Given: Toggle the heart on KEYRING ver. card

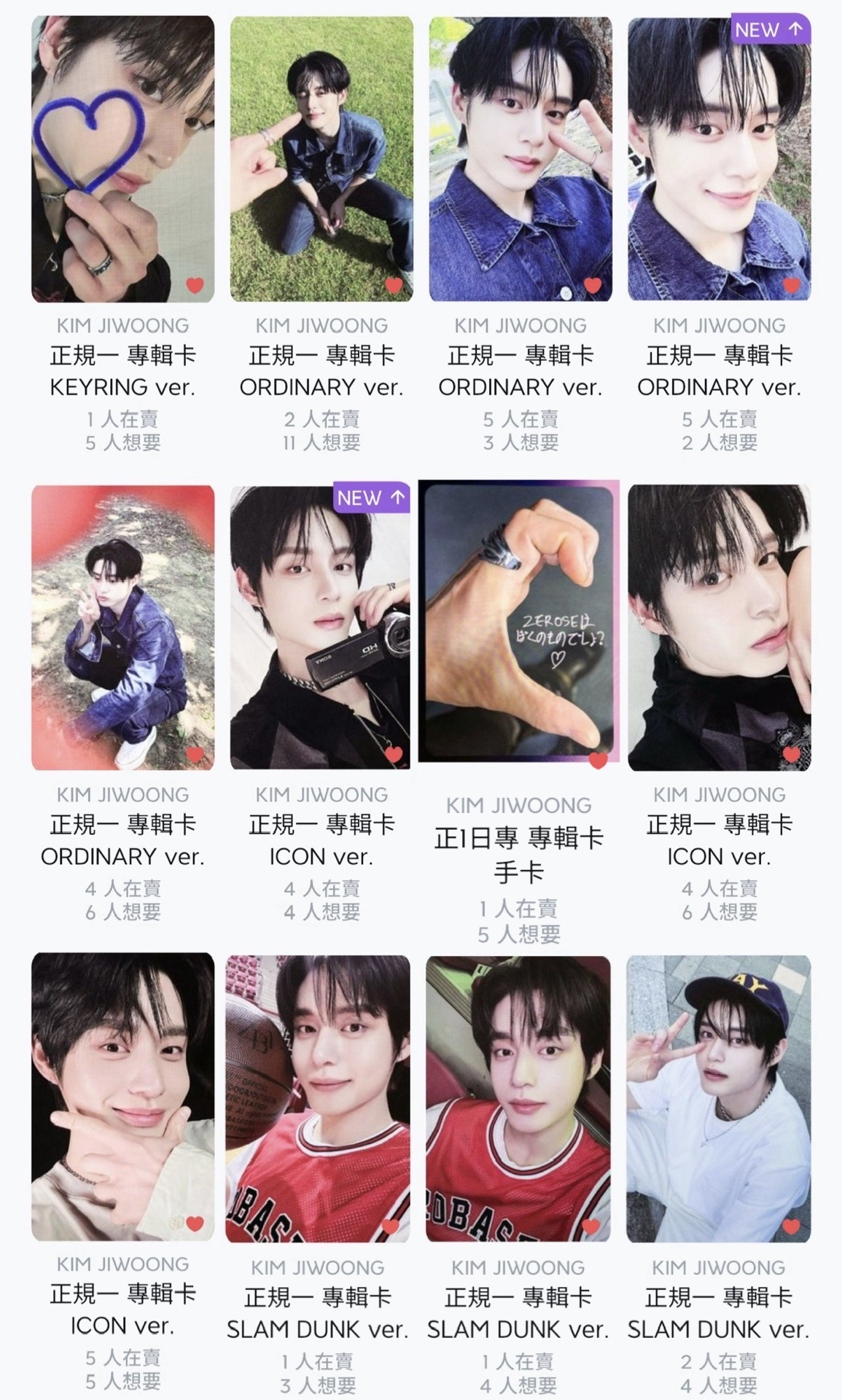Looking at the screenshot, I should [195, 285].
